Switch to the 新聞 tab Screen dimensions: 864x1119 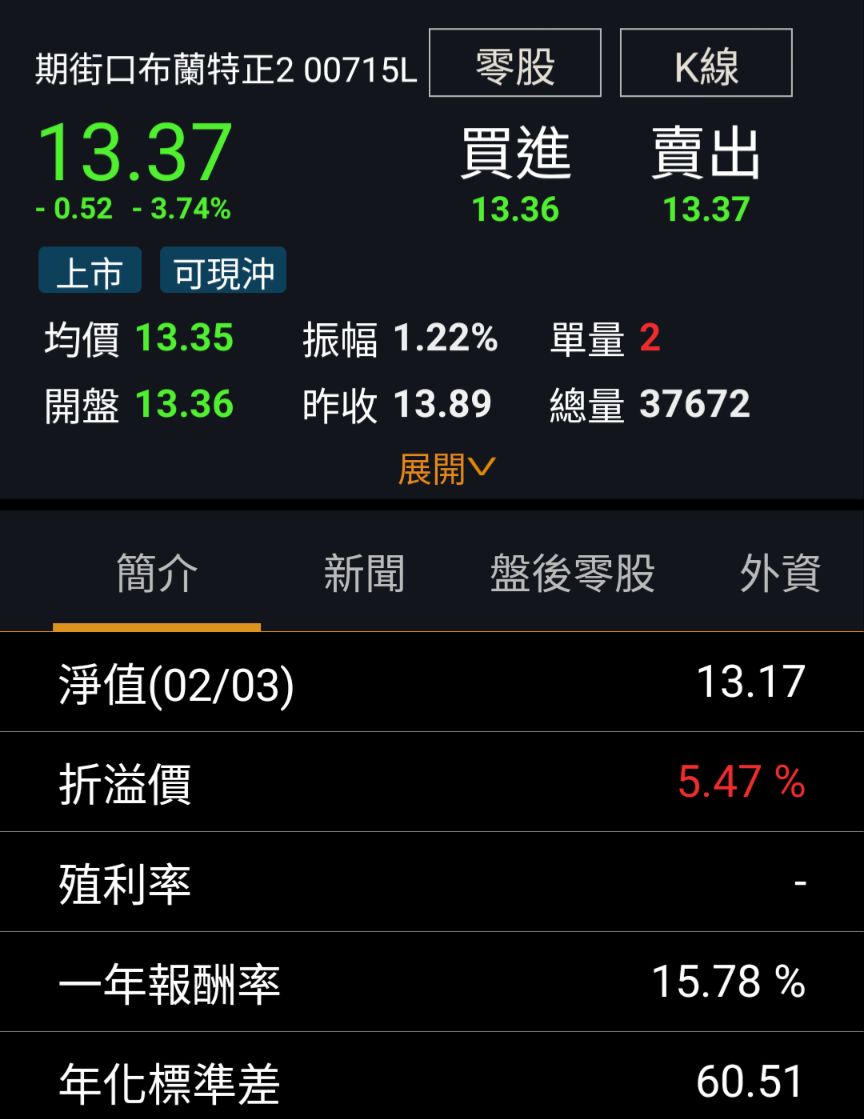coord(364,573)
